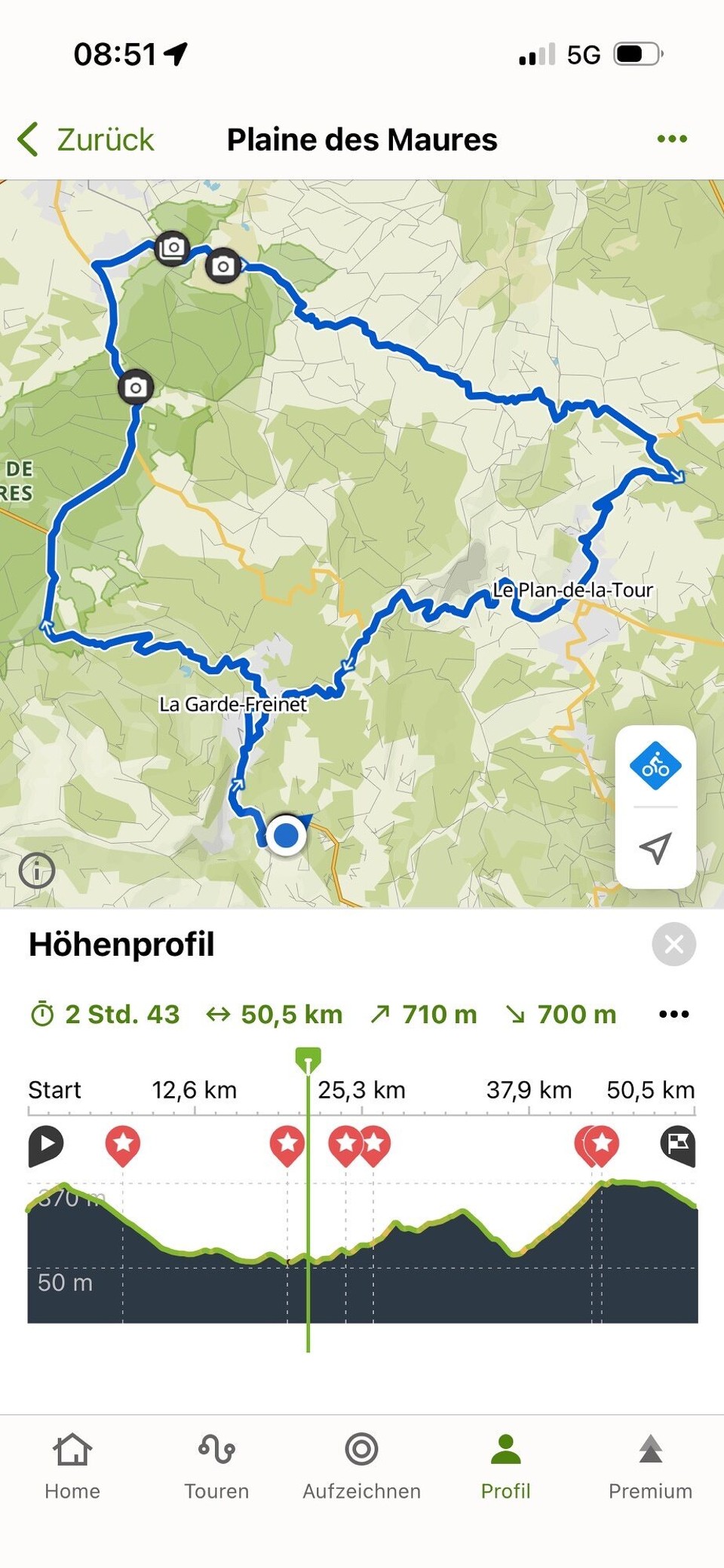Open the stacked photos marker on the map
This screenshot has width=724, height=1568.
point(172,247)
